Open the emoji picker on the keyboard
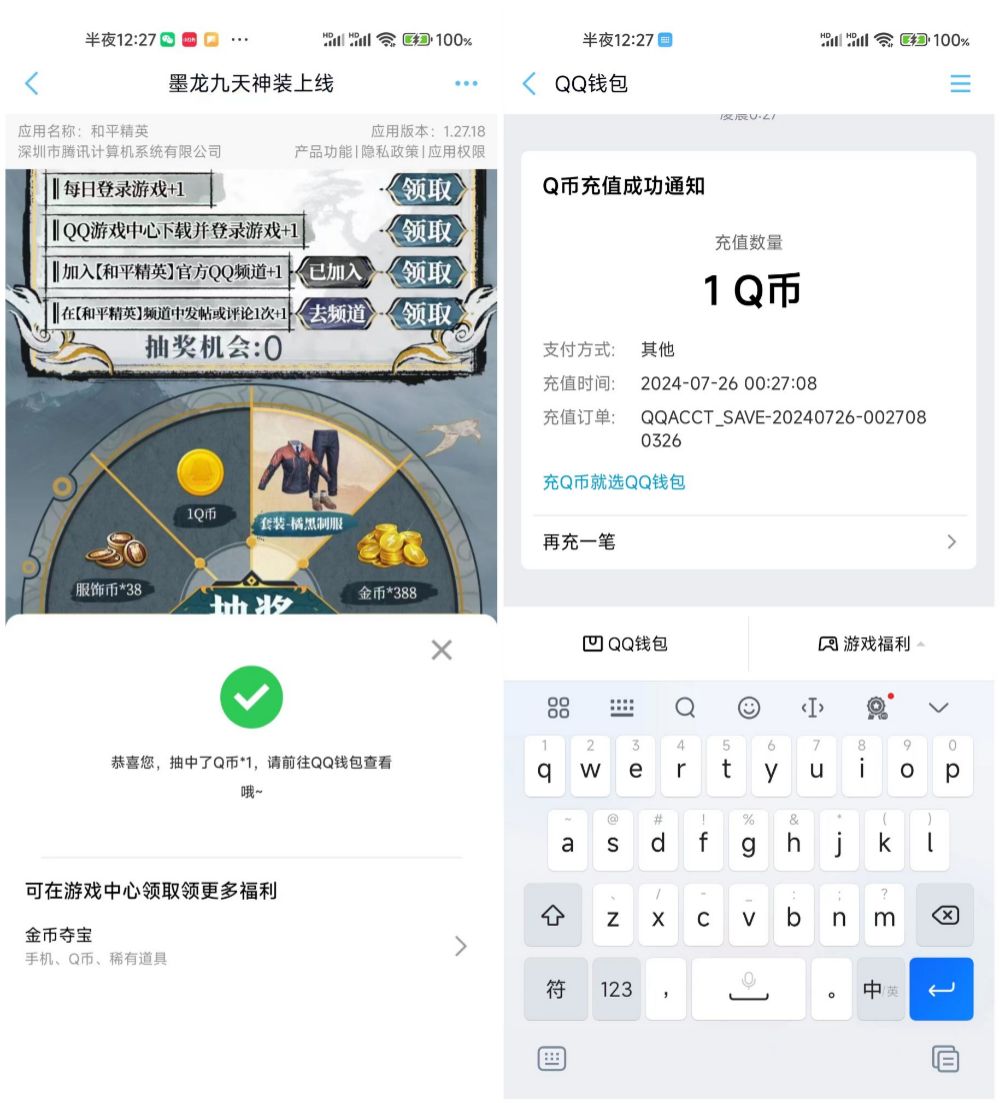This screenshot has height=1103, width=1000. [749, 708]
